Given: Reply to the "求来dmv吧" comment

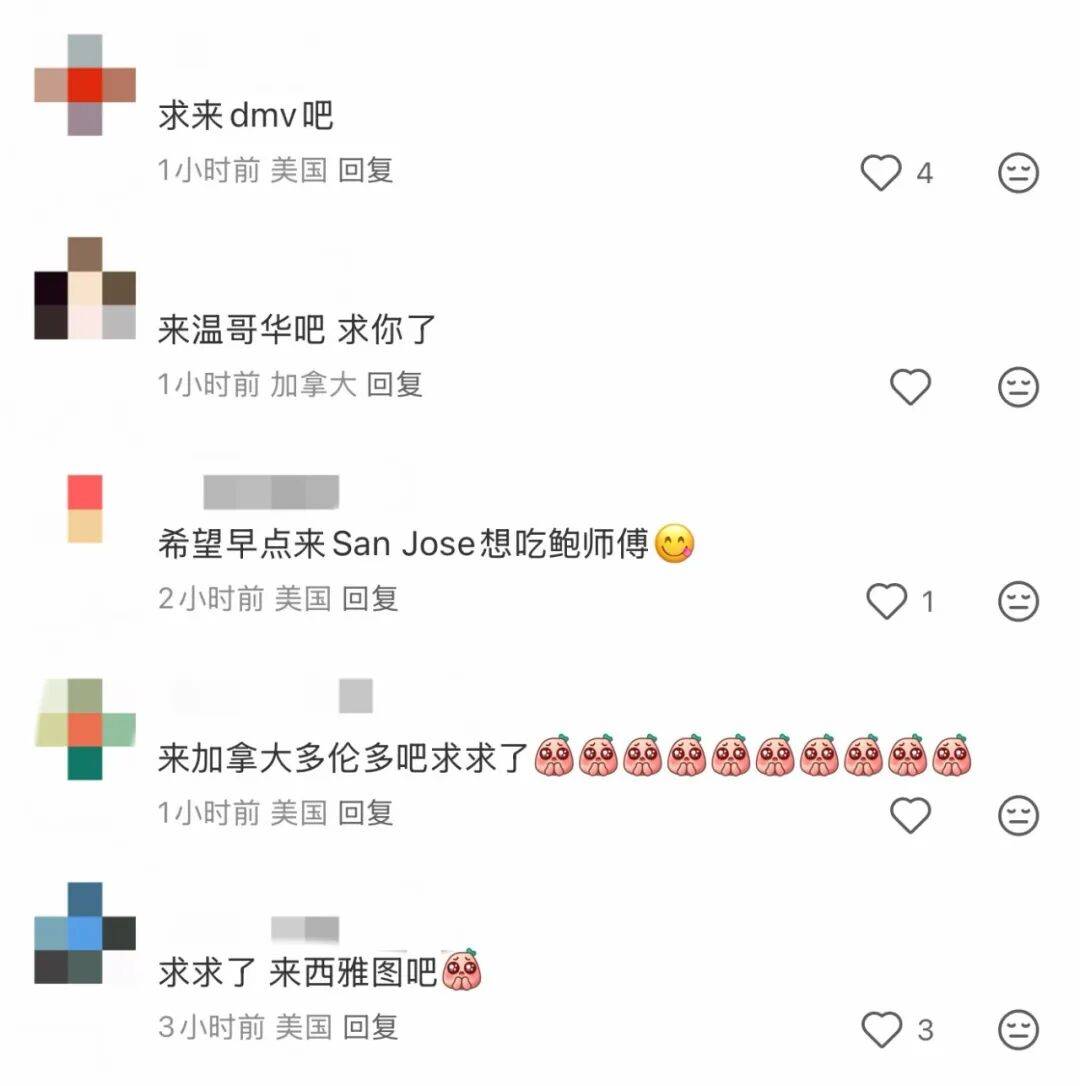Looking at the screenshot, I should [365, 171].
